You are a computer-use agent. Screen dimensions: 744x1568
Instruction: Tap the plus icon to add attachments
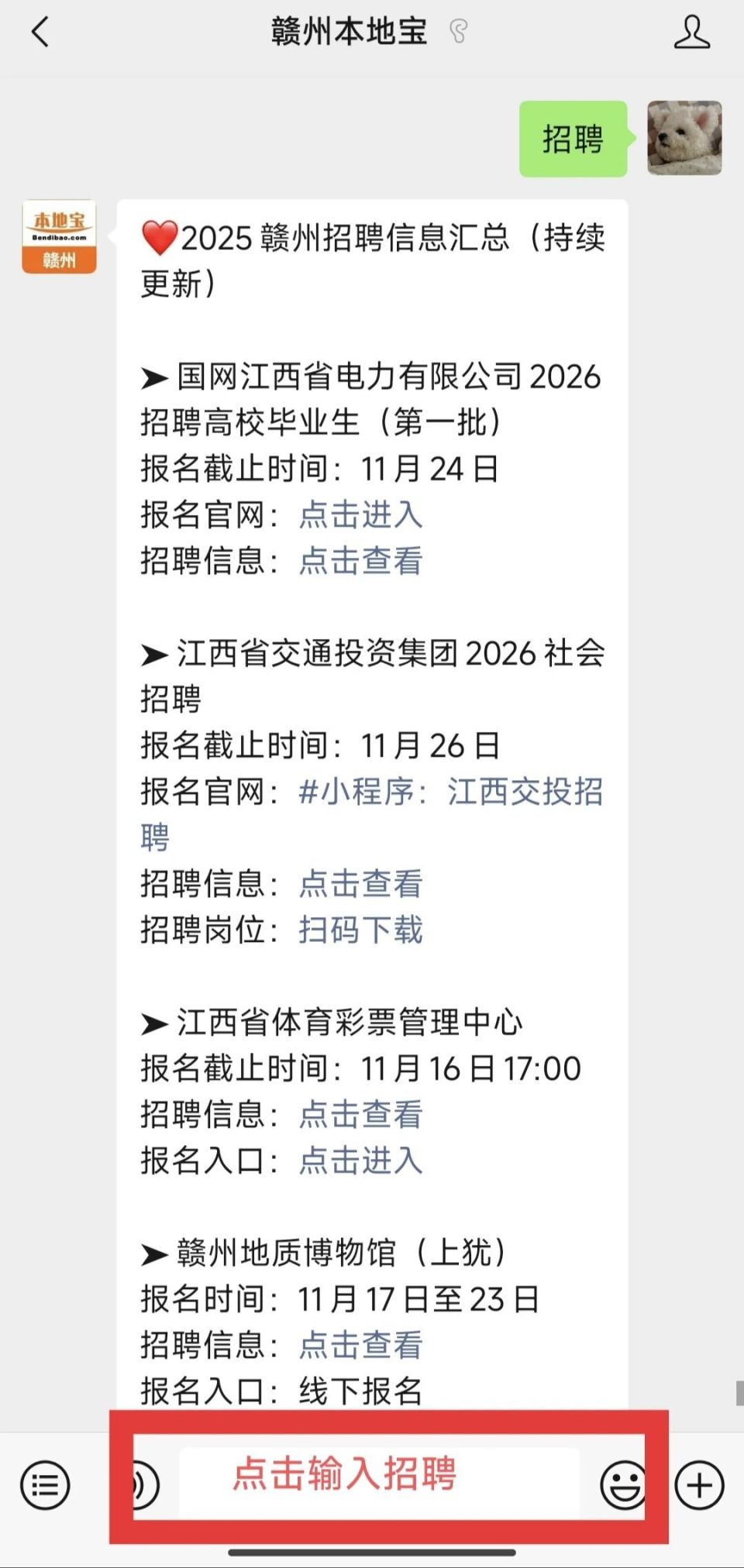700,1484
